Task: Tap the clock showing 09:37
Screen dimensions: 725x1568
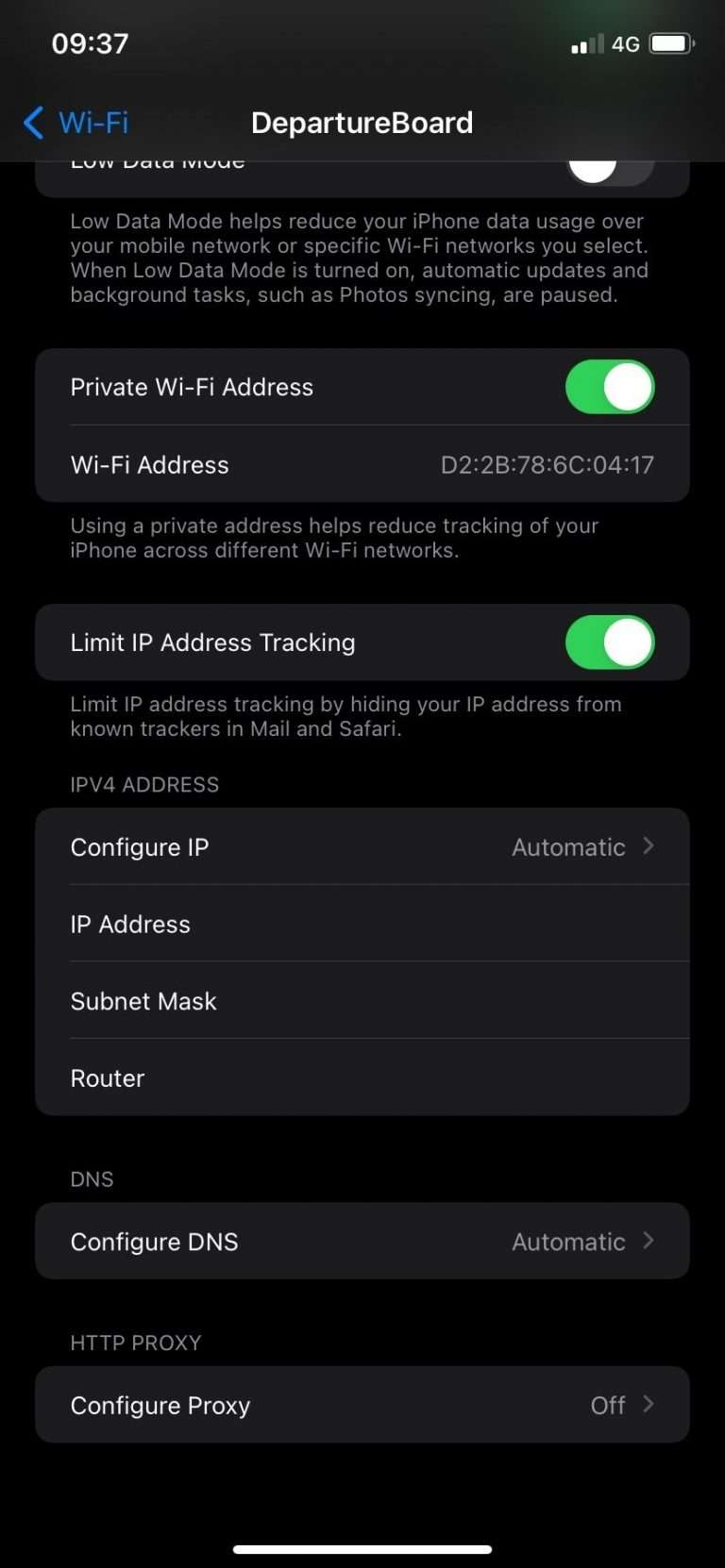Action: click(89, 42)
